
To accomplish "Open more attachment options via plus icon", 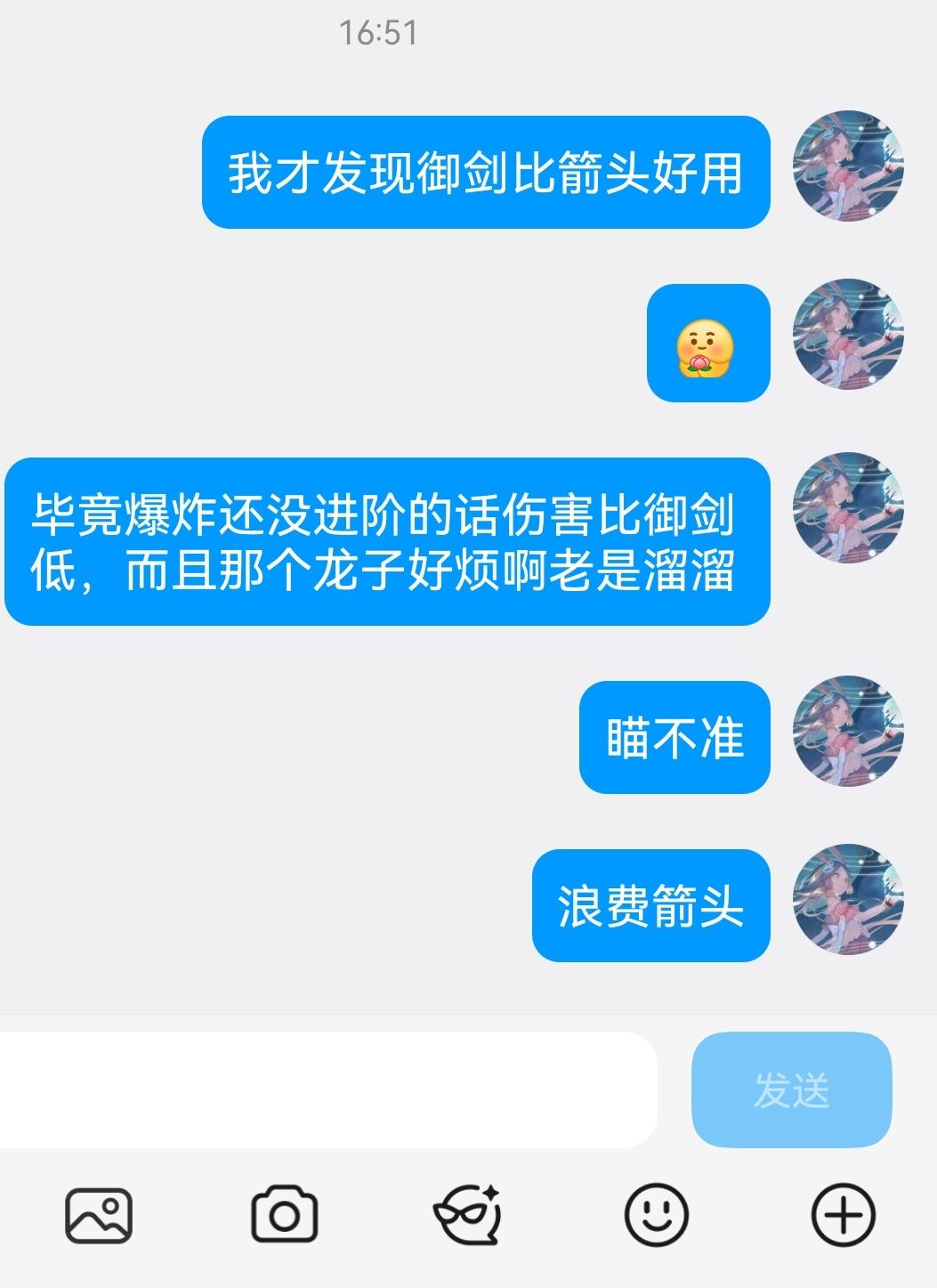I will tap(841, 1214).
